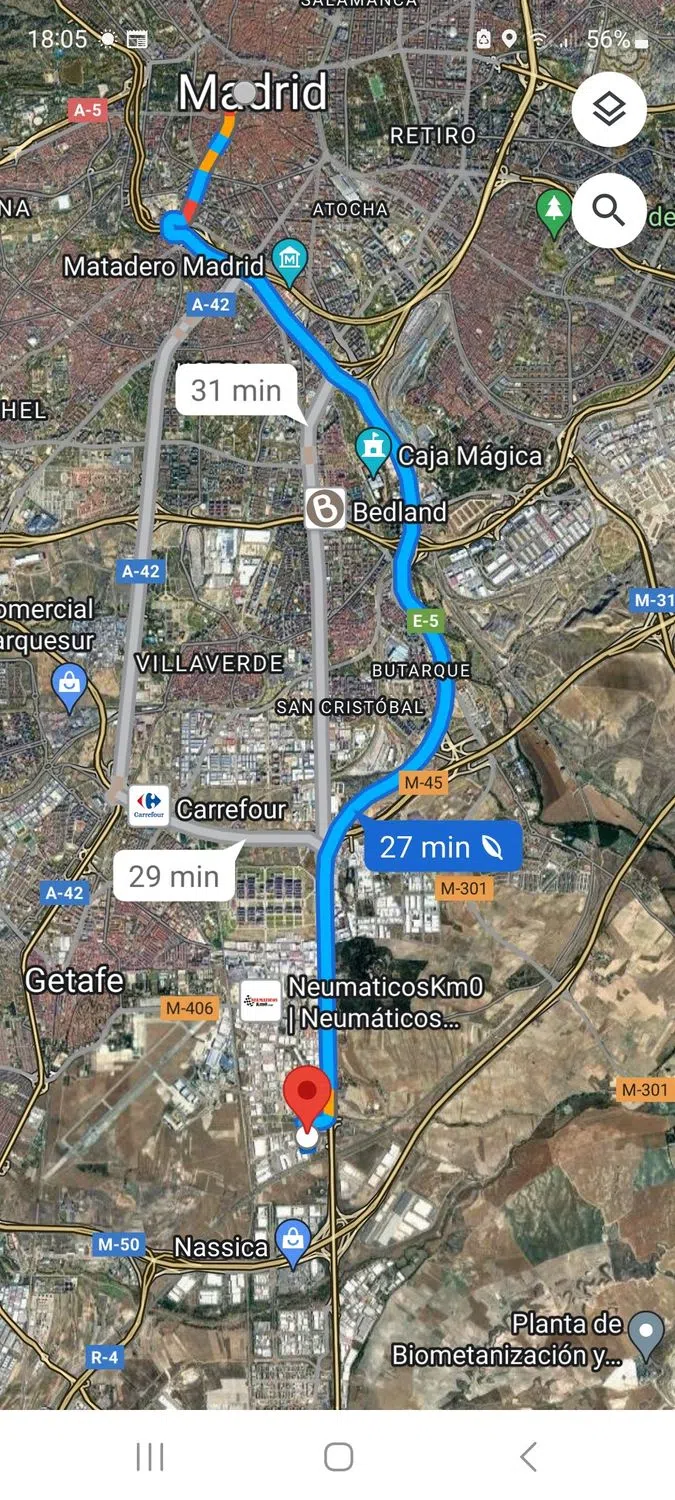This screenshot has height=1500, width=675.
Task: Go to the home screen
Action: [x=338, y=1457]
